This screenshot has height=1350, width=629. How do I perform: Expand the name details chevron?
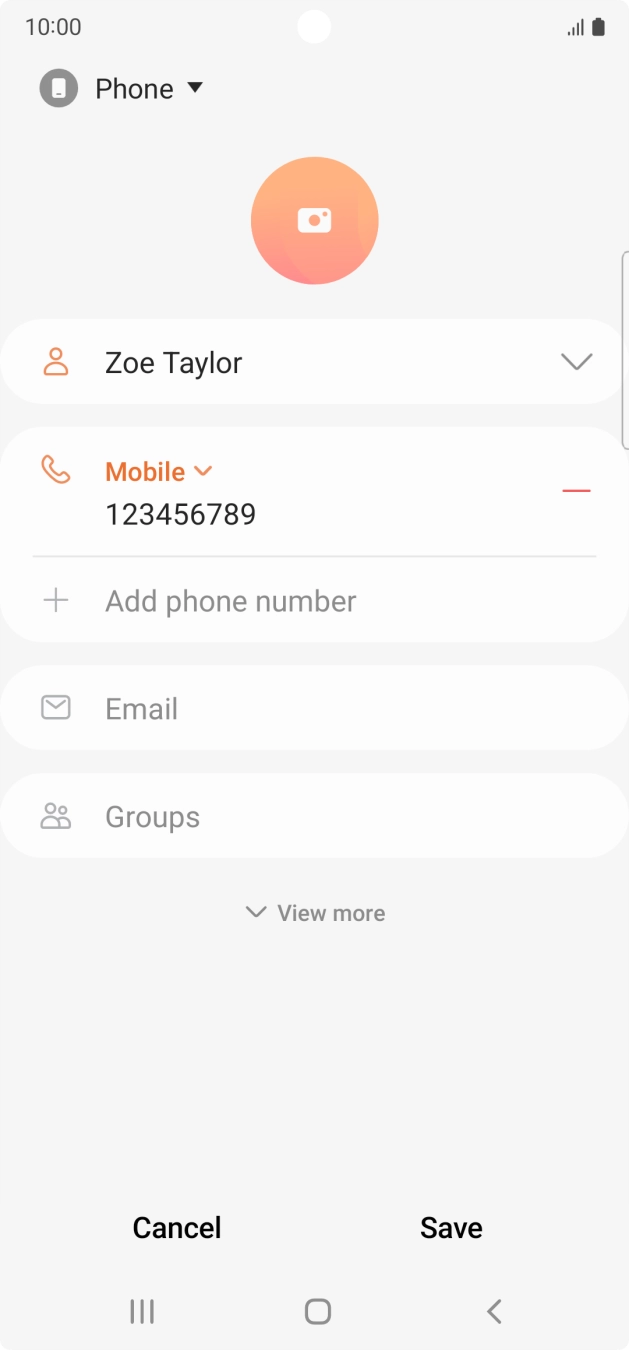577,362
